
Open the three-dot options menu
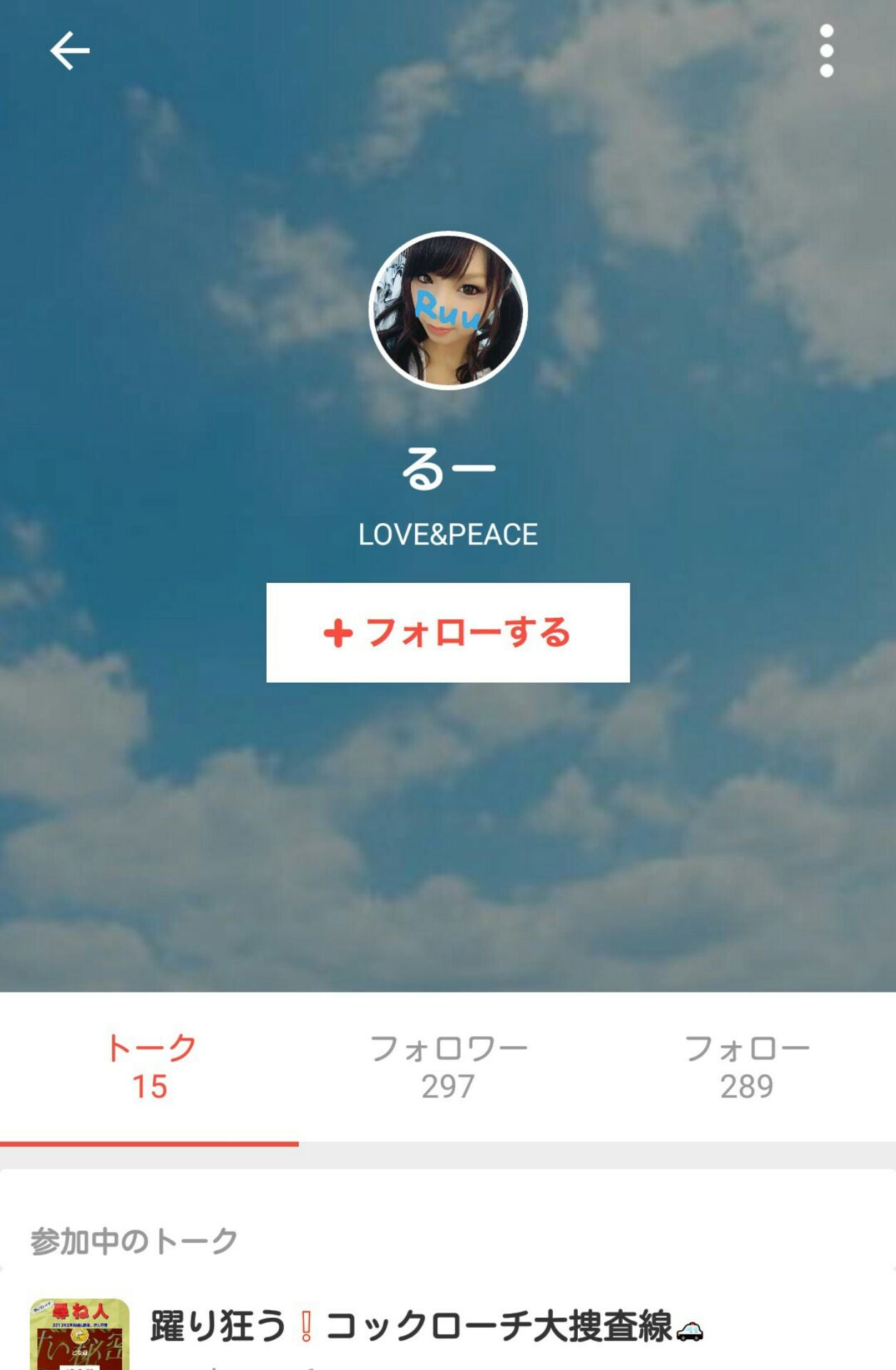point(828,50)
